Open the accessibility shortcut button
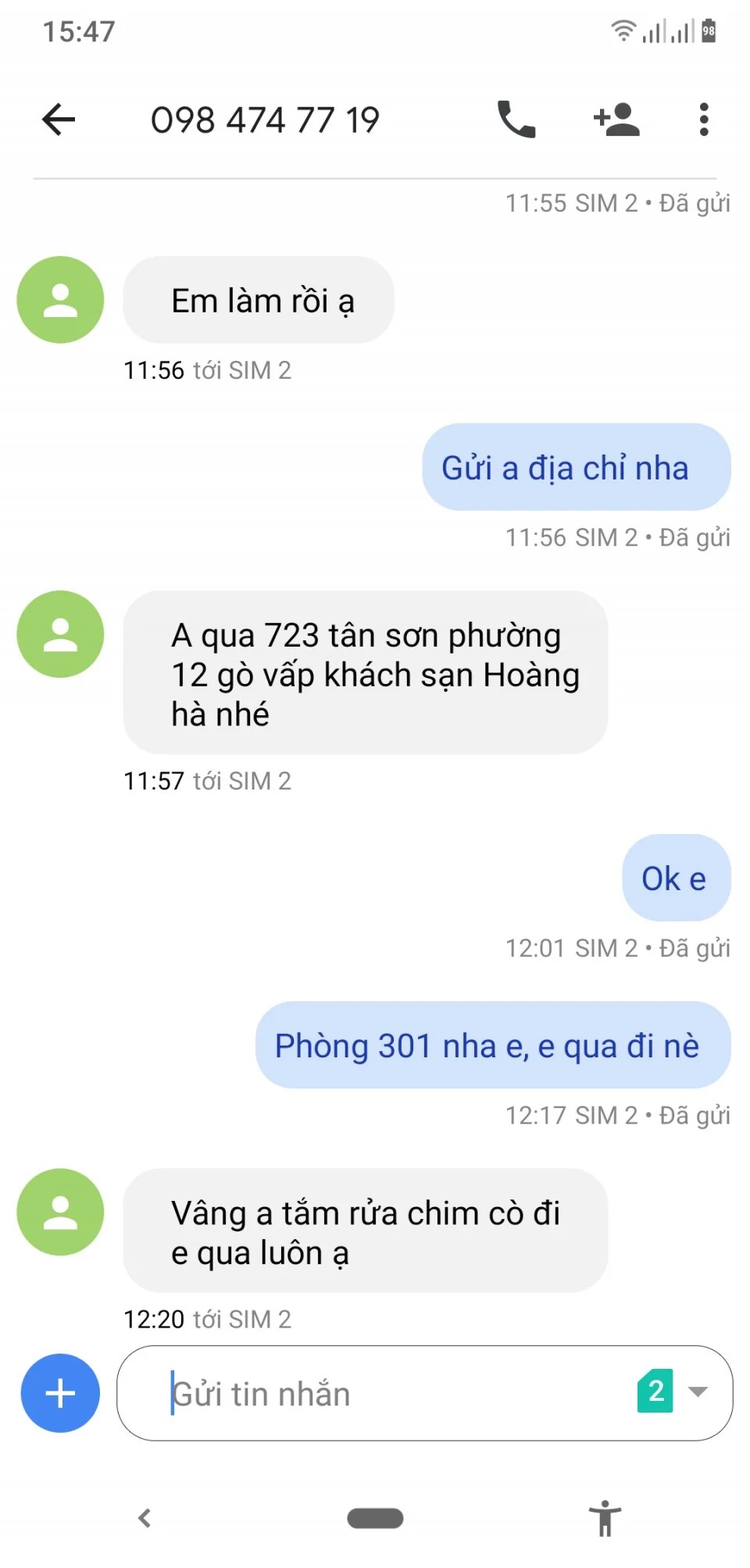The width and height of the screenshot is (750, 1568). pyautogui.click(x=605, y=1518)
